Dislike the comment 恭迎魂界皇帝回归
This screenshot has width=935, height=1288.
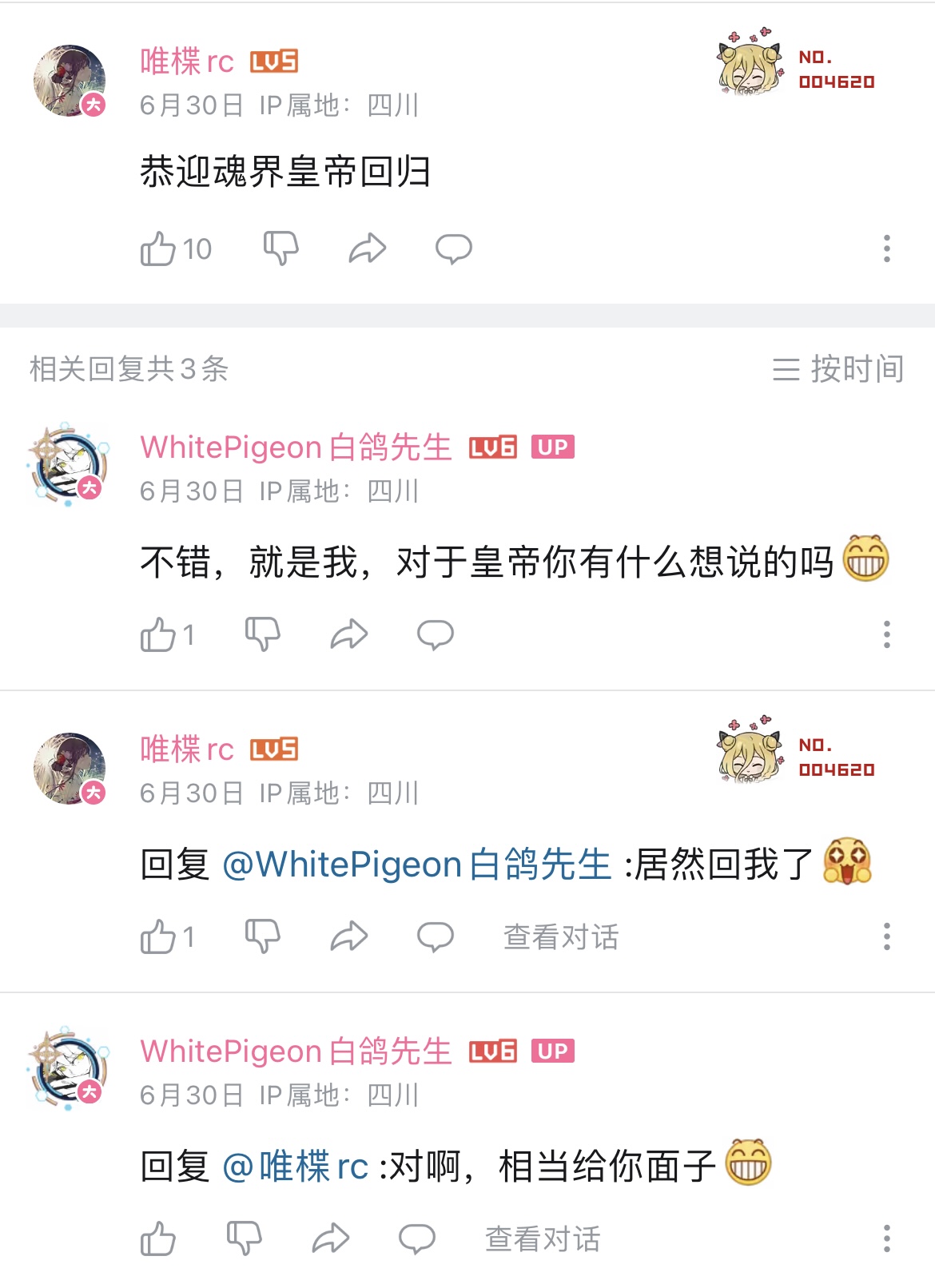(x=281, y=248)
